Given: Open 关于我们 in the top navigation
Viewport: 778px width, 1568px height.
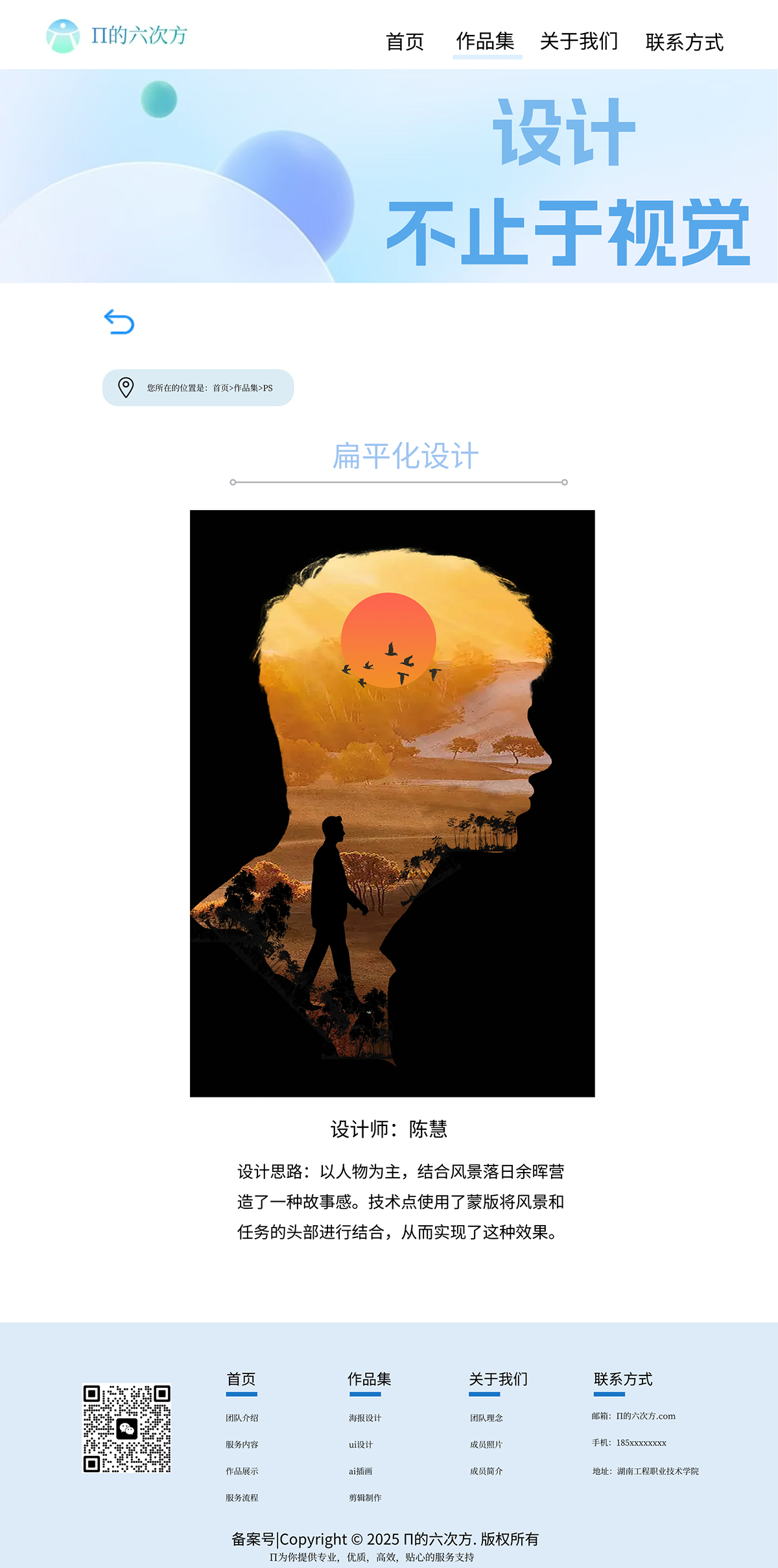Looking at the screenshot, I should coord(579,41).
